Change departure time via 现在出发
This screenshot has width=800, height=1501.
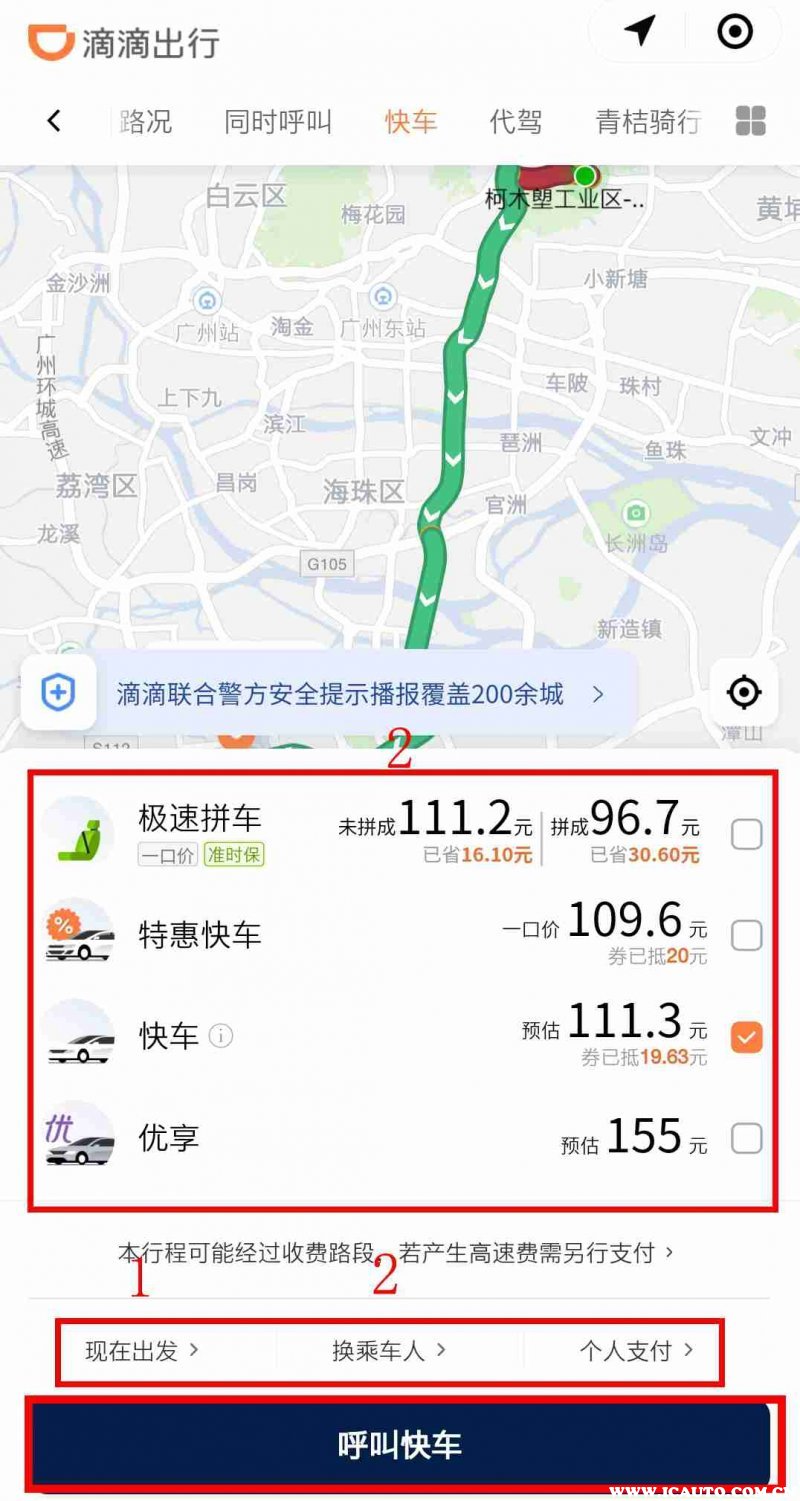142,1350
